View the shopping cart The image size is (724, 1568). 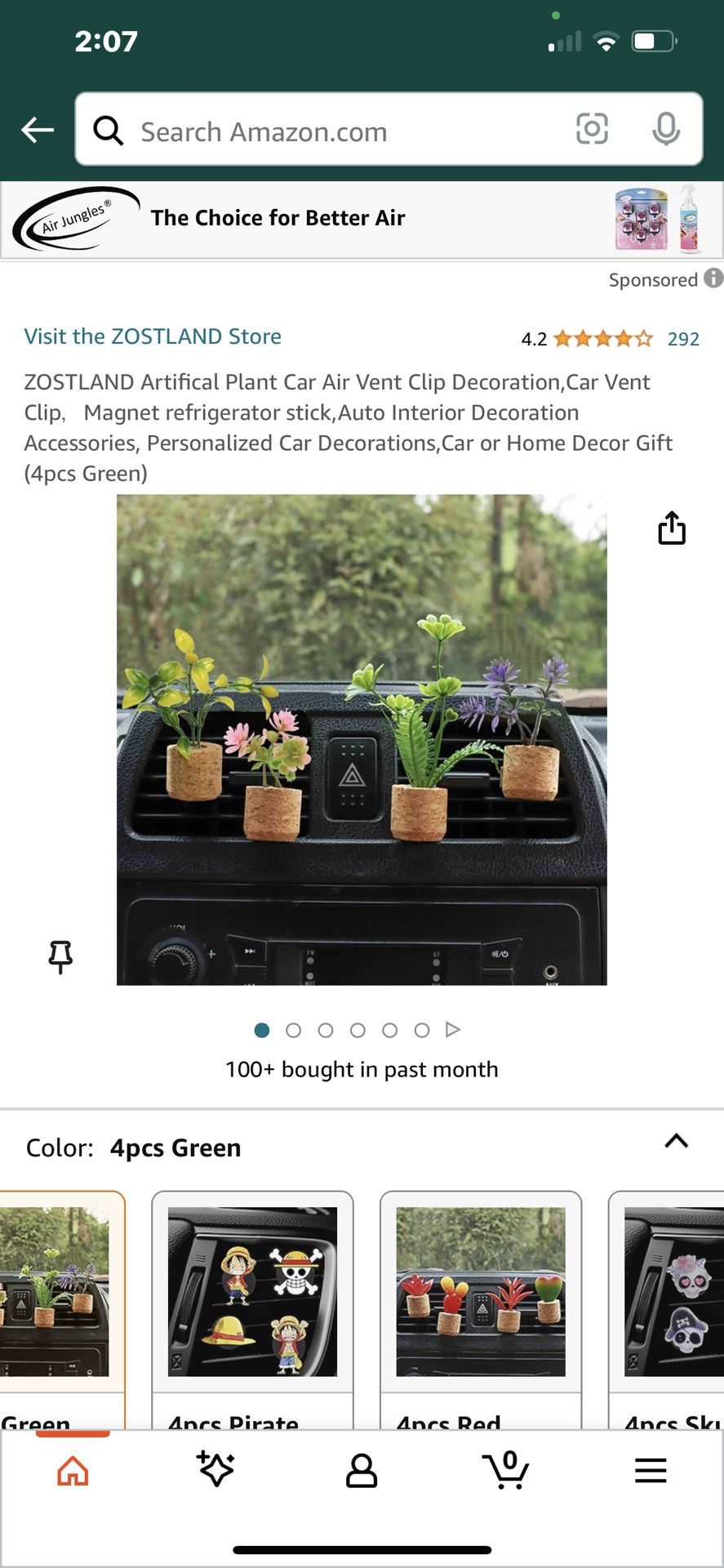tap(506, 1471)
